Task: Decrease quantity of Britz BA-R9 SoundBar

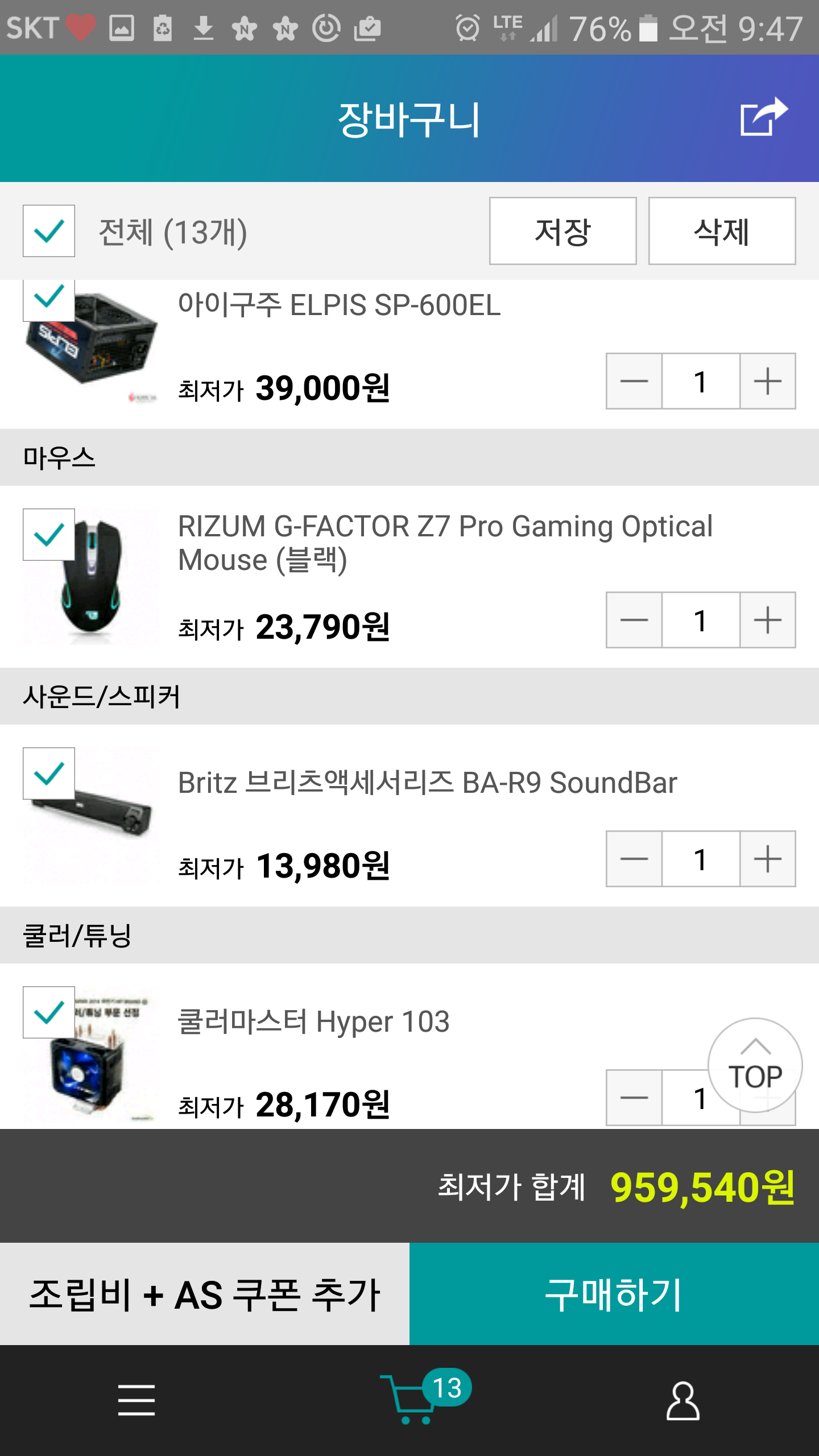Action: [634, 859]
